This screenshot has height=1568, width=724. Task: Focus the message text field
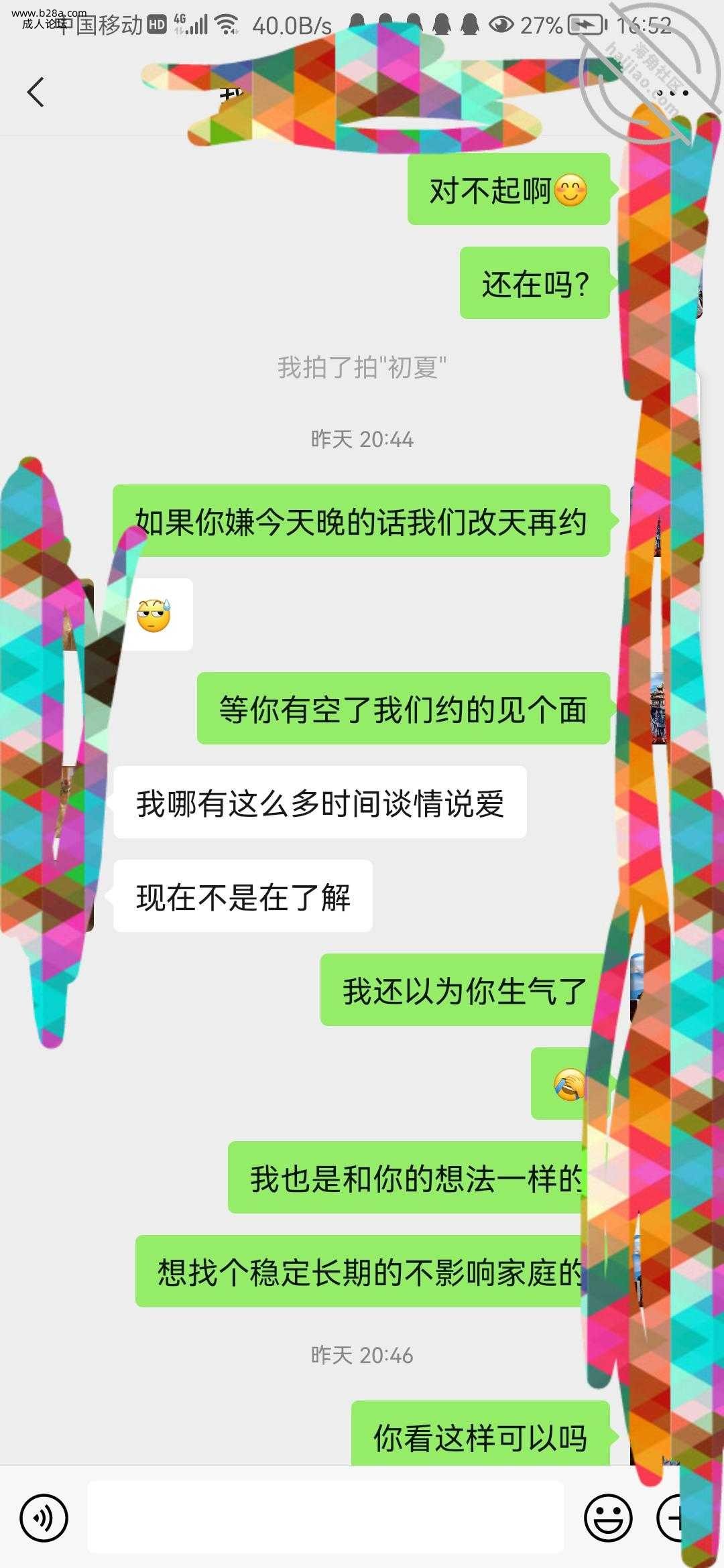(x=326, y=1517)
